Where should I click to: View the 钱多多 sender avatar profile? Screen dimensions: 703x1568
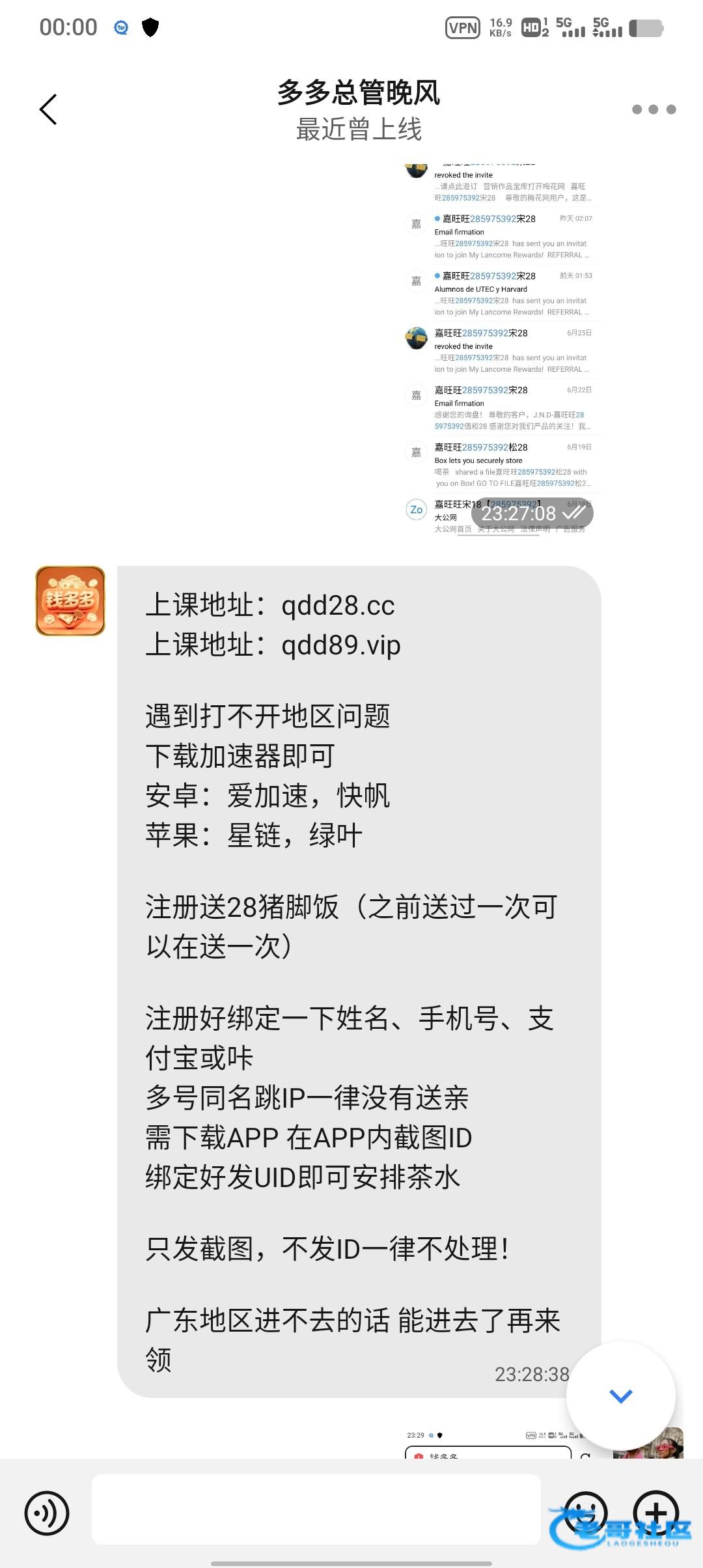pyautogui.click(x=70, y=601)
